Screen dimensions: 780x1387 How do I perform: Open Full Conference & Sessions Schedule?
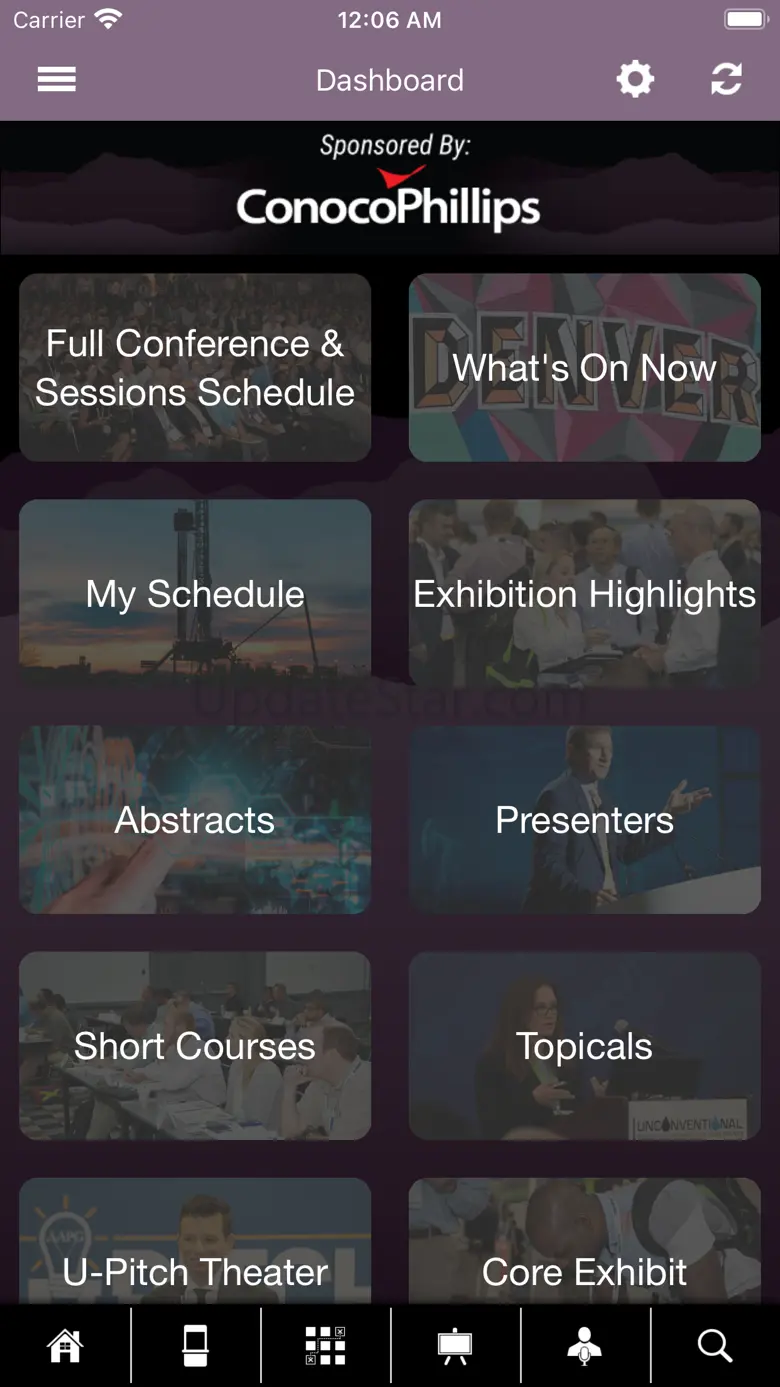pyautogui.click(x=195, y=368)
